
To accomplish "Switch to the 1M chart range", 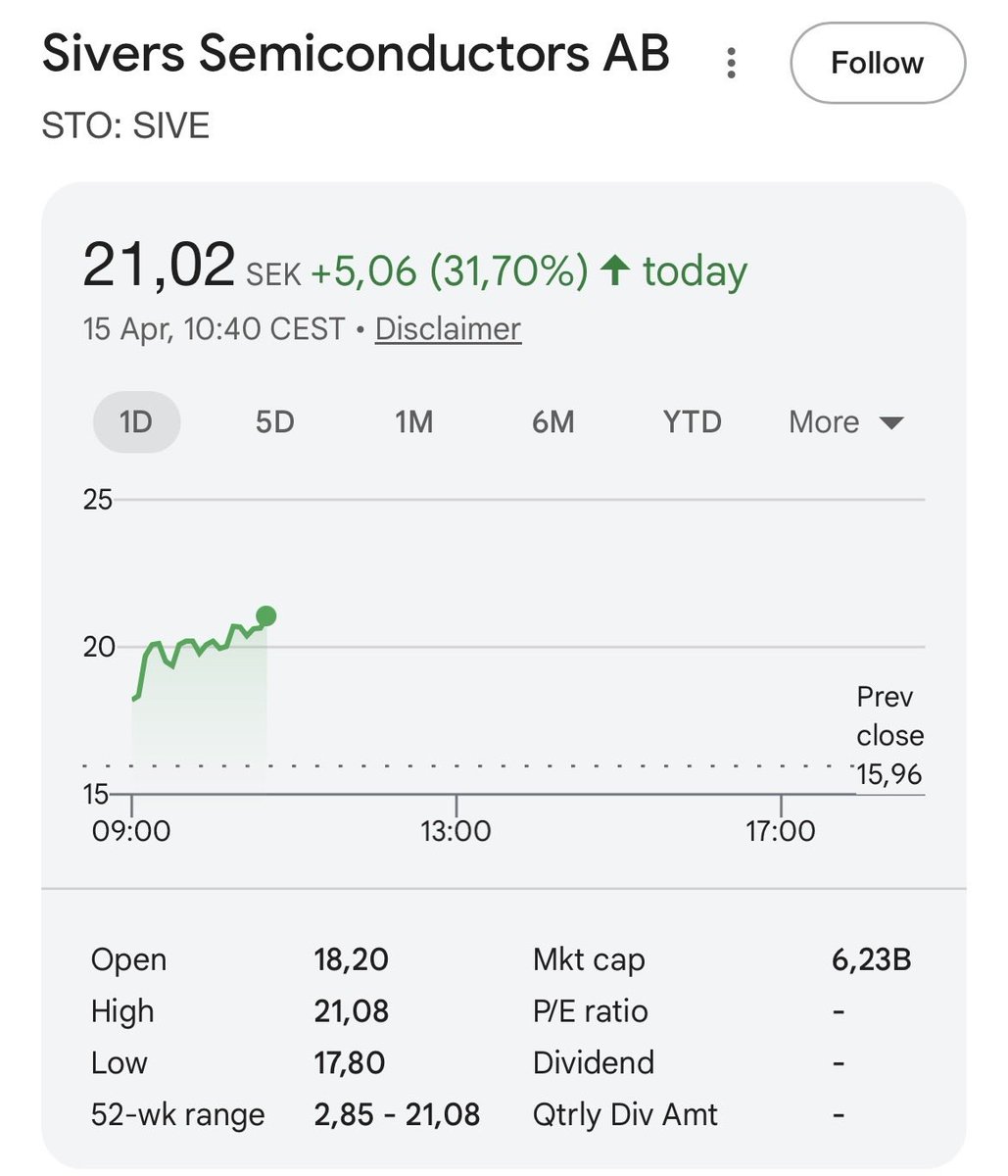I will [x=413, y=422].
